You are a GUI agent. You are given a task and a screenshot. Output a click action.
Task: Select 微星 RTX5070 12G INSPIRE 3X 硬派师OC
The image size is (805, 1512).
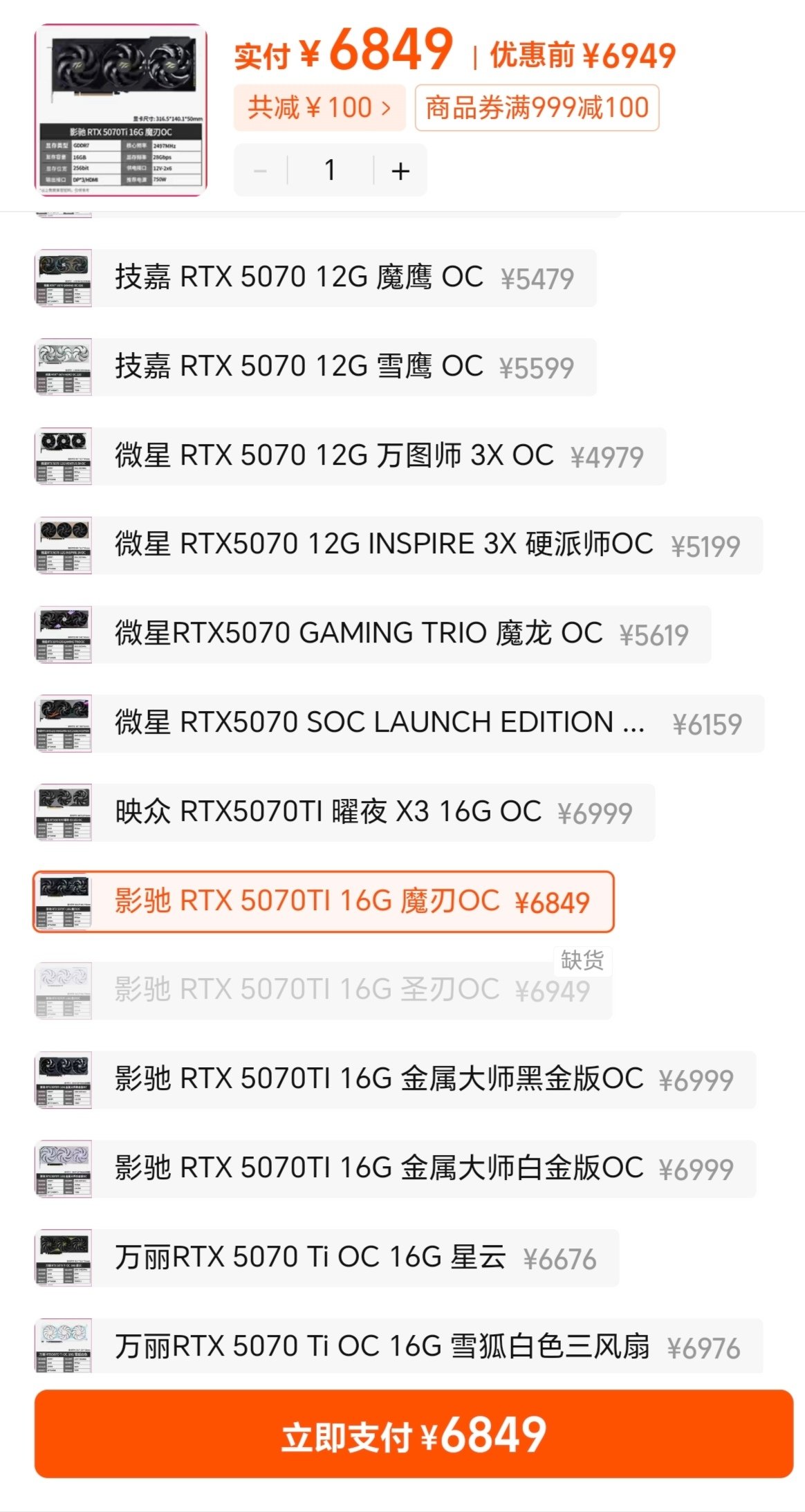pos(398,545)
